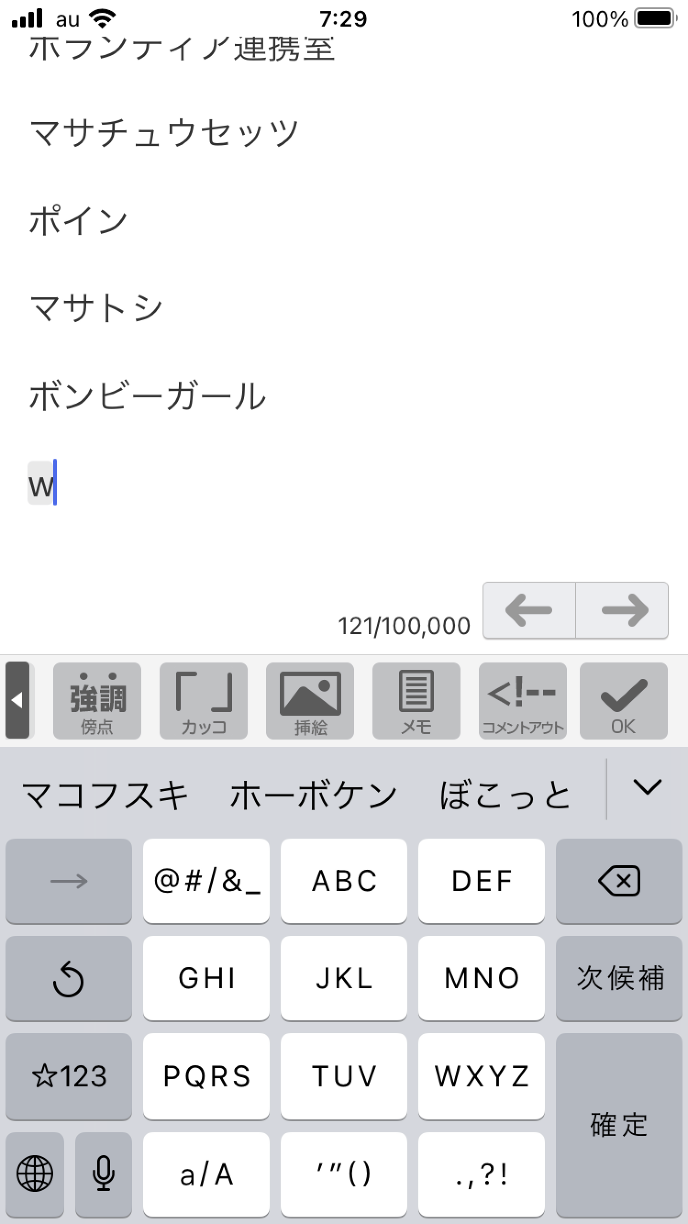Insert a comment-out tag with コメントアウト
Viewport: 688px width, 1224px height.
coord(522,701)
